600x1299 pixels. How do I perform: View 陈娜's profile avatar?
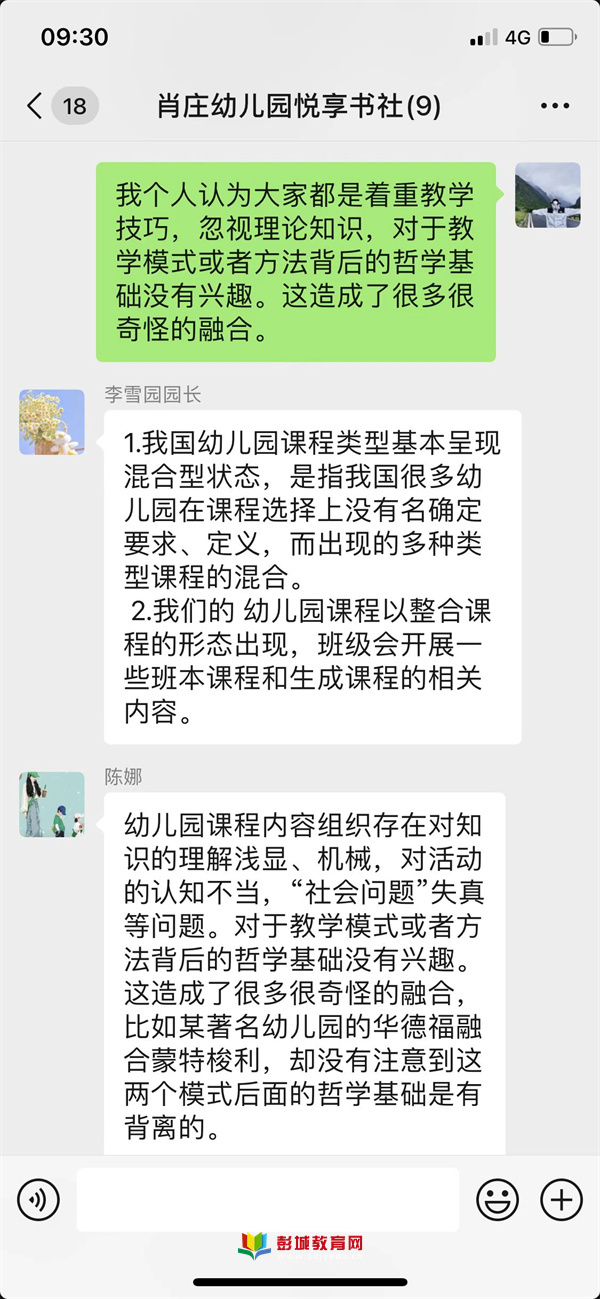[52, 804]
